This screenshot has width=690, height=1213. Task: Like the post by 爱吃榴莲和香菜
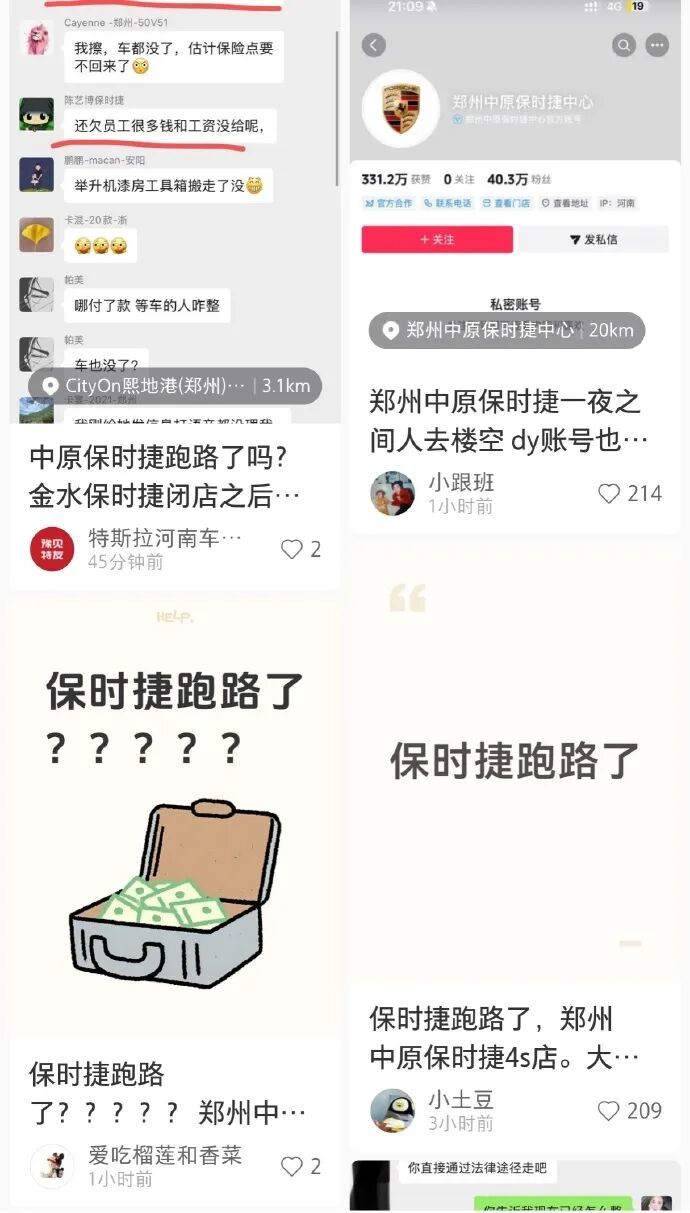coord(300,1166)
